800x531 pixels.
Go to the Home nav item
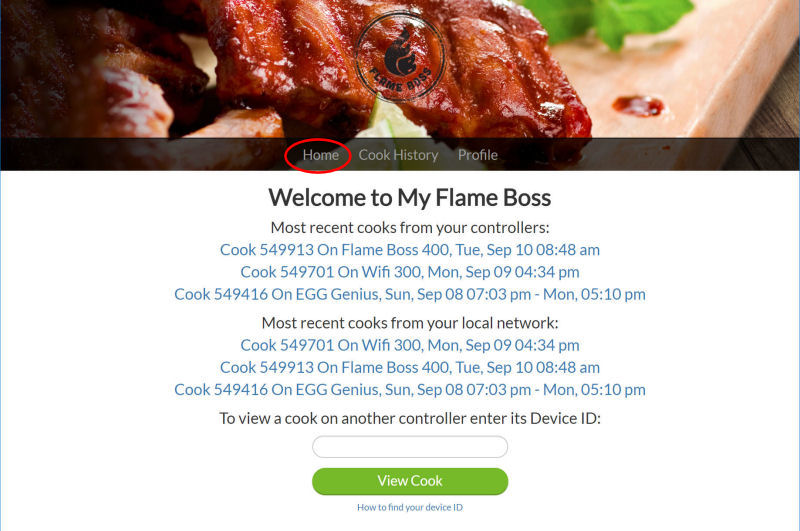click(x=320, y=155)
